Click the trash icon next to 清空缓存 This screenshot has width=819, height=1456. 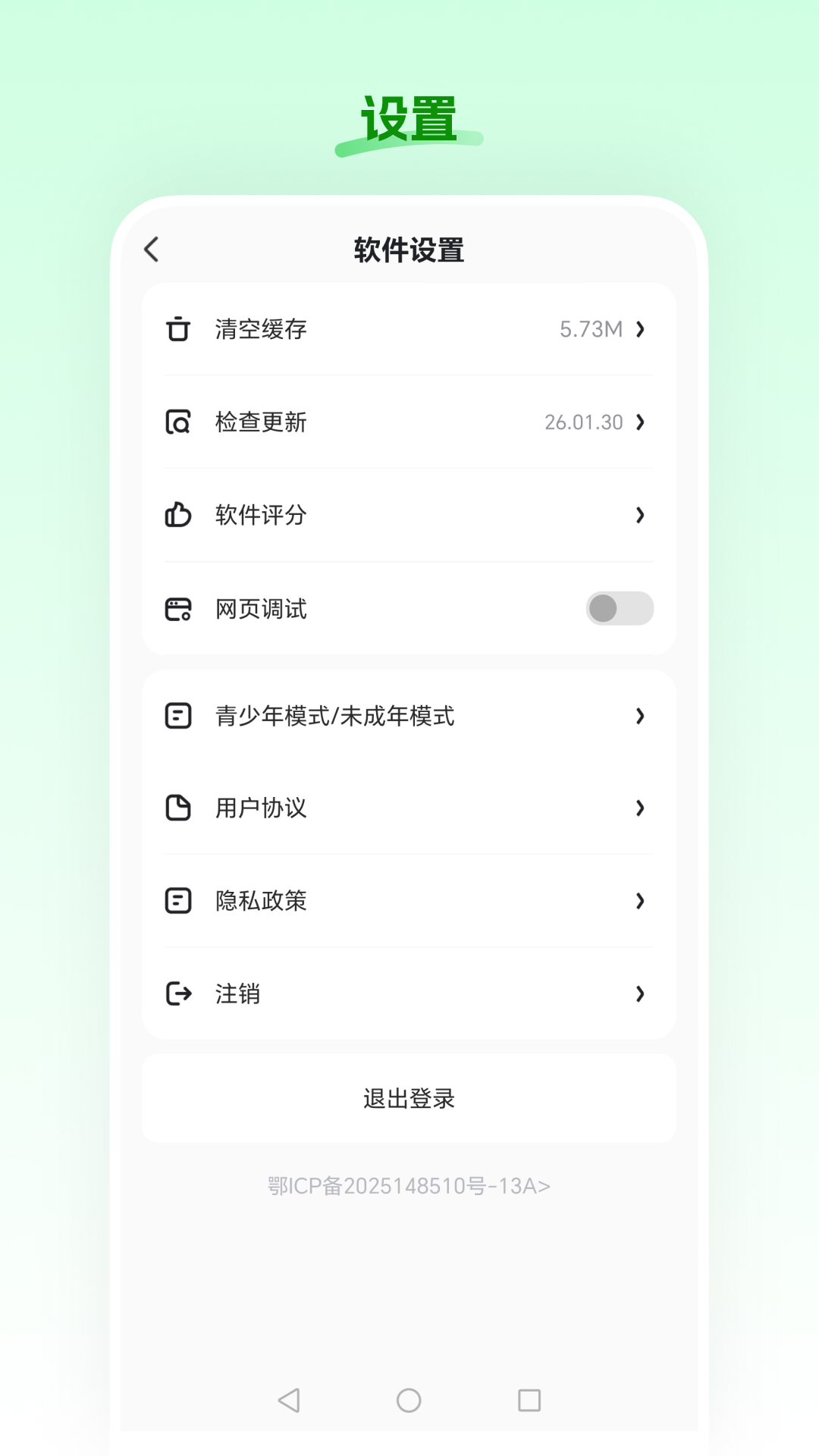coord(177,330)
